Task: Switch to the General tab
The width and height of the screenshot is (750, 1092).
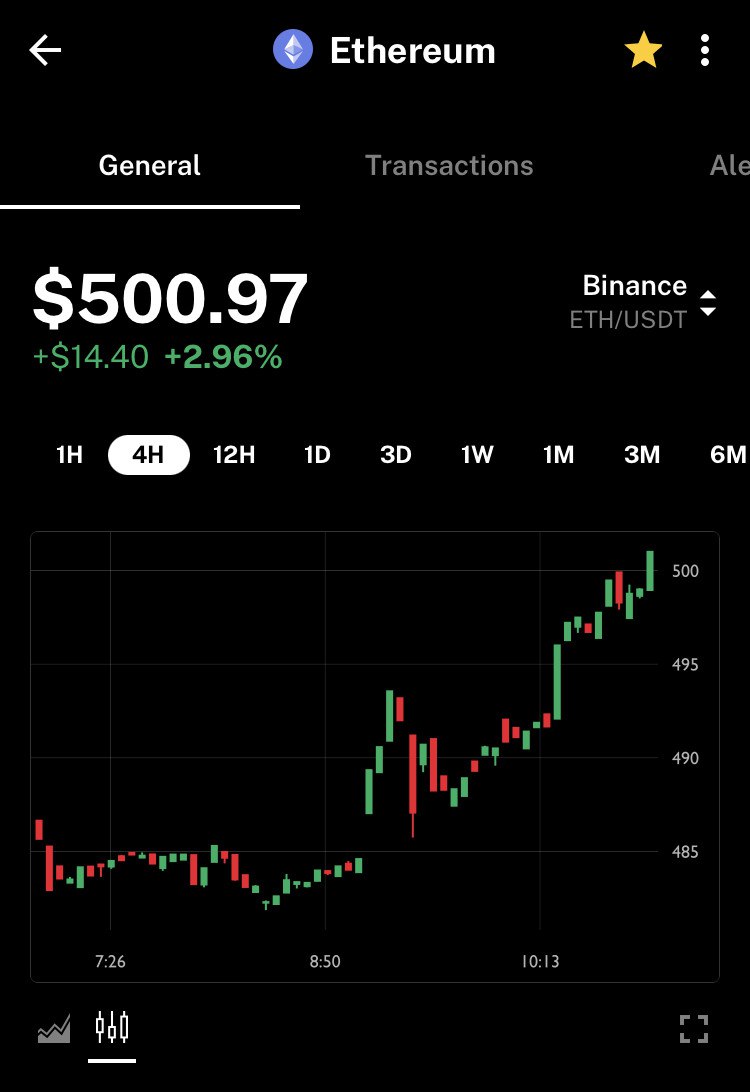Action: click(x=150, y=166)
